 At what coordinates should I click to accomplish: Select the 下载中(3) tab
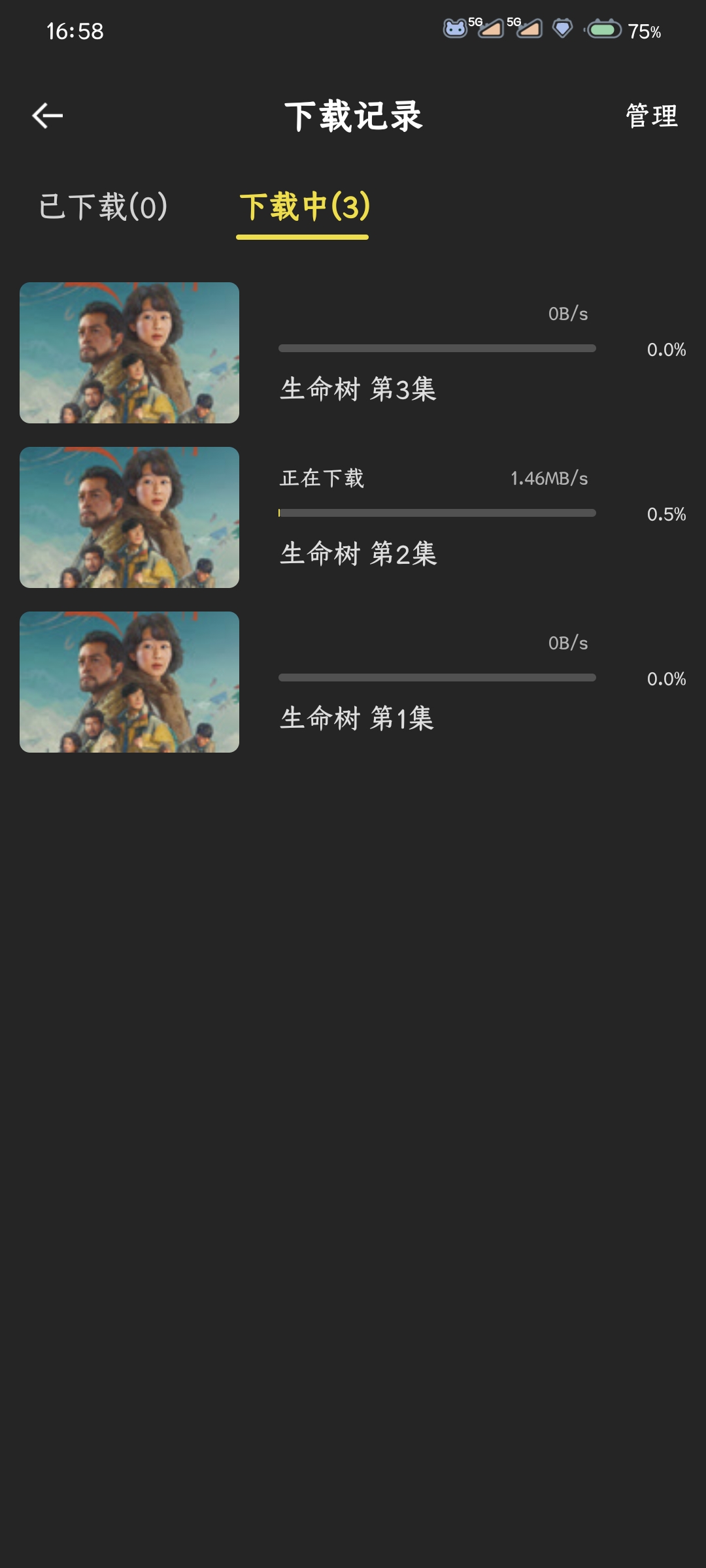click(304, 207)
